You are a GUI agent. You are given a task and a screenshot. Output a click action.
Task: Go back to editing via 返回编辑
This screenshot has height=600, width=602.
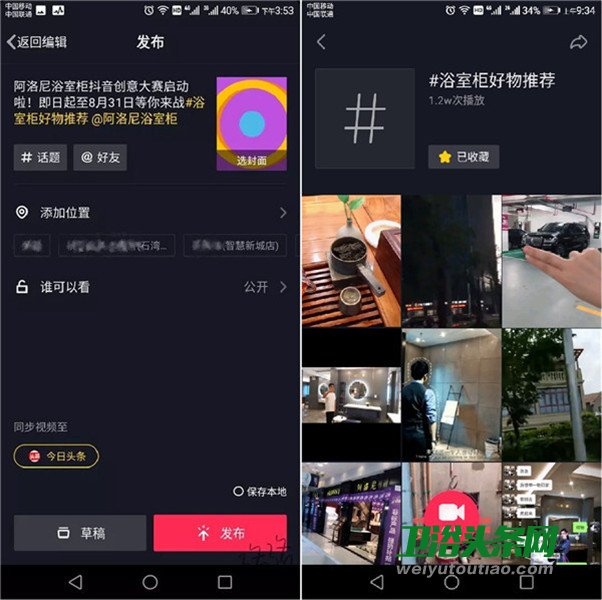click(x=37, y=42)
